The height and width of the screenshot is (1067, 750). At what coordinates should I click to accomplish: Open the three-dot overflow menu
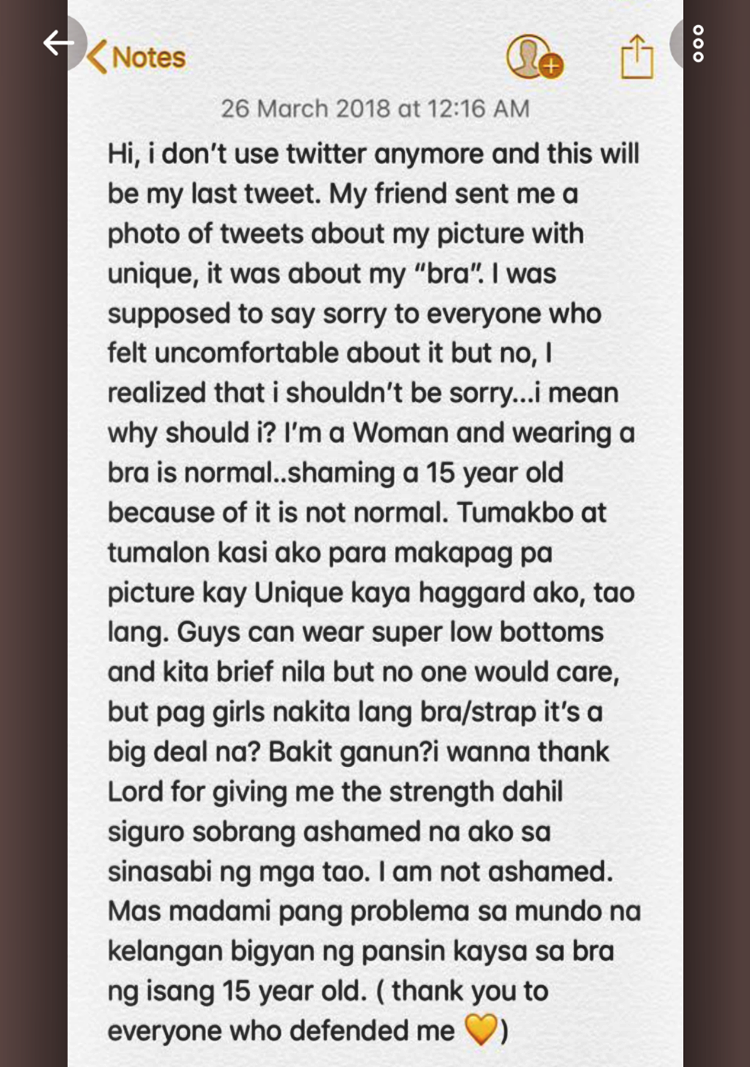click(698, 43)
